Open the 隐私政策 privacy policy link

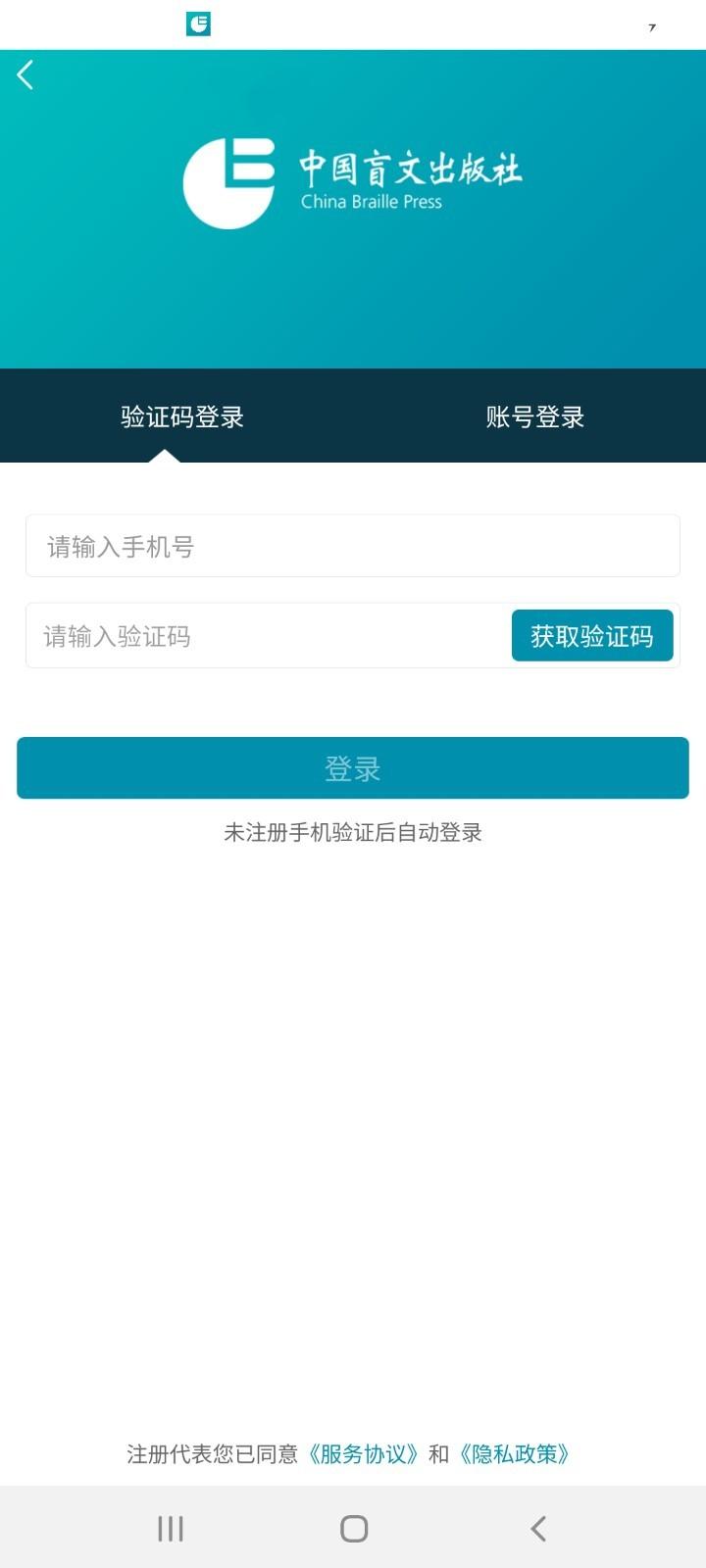(519, 1454)
